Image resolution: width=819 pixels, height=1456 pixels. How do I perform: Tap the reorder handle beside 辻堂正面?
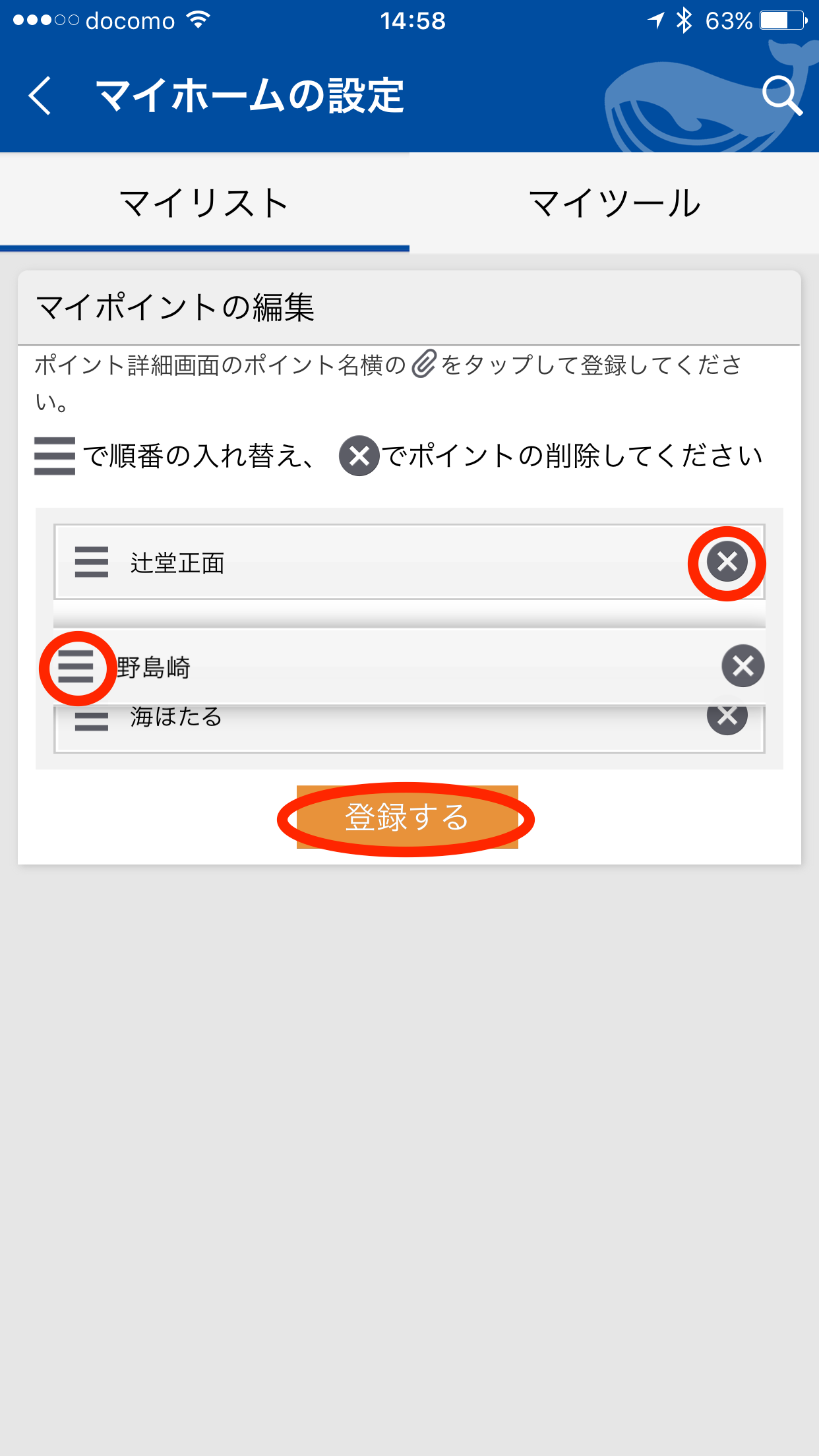tap(92, 562)
